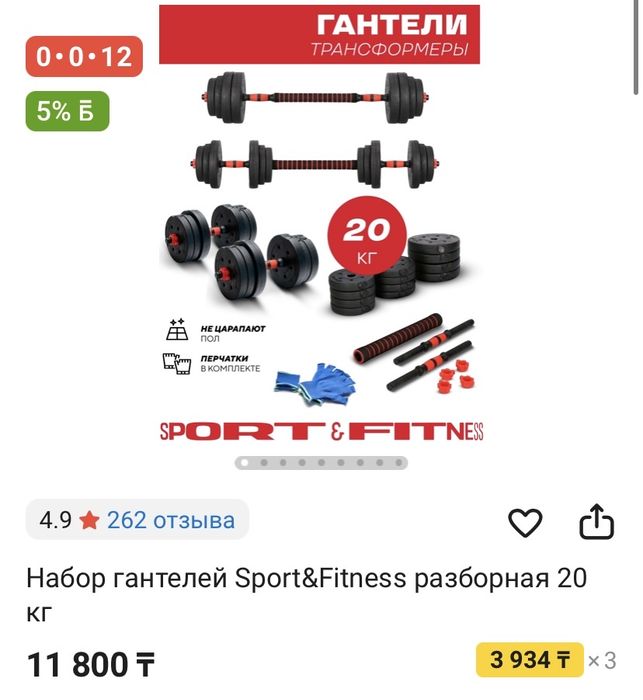643x700 pixels.
Task: Add the dumbbell set to favorites
Action: [525, 522]
